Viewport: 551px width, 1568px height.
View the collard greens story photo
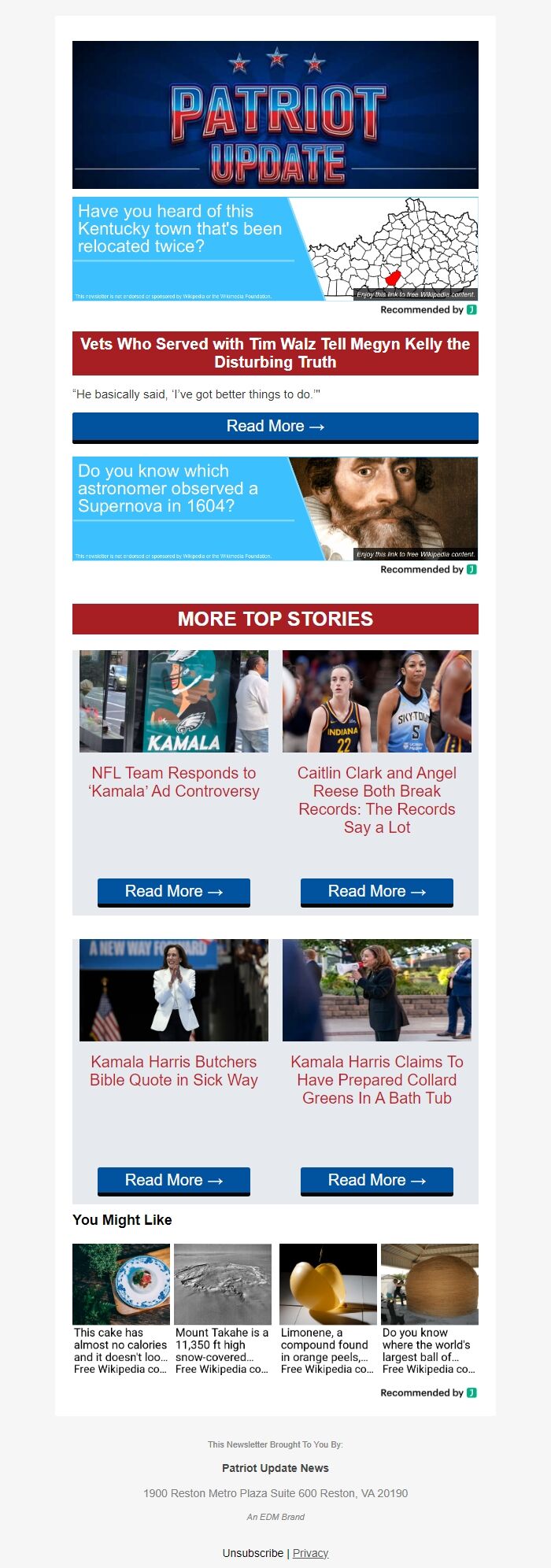[x=376, y=990]
